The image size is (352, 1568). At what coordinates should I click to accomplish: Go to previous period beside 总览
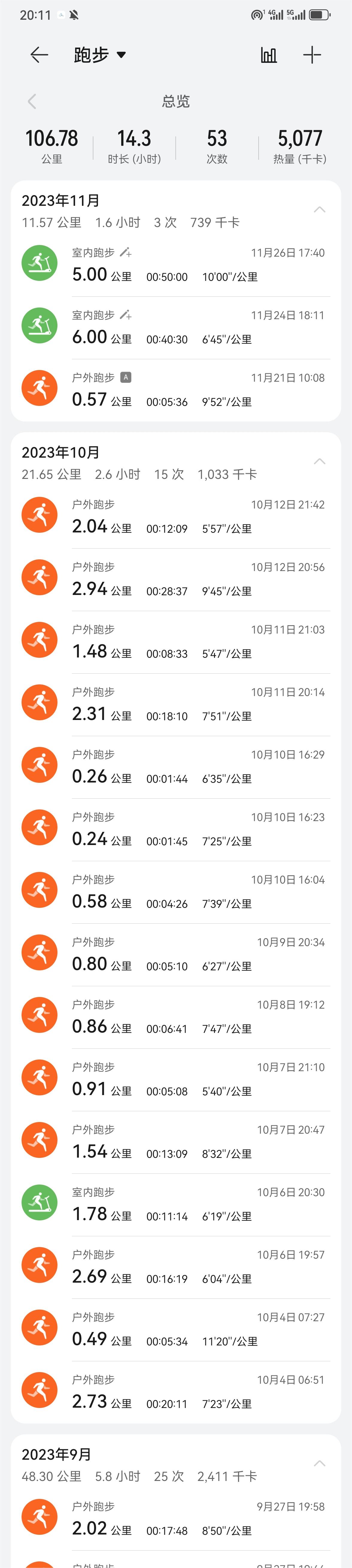[32, 101]
